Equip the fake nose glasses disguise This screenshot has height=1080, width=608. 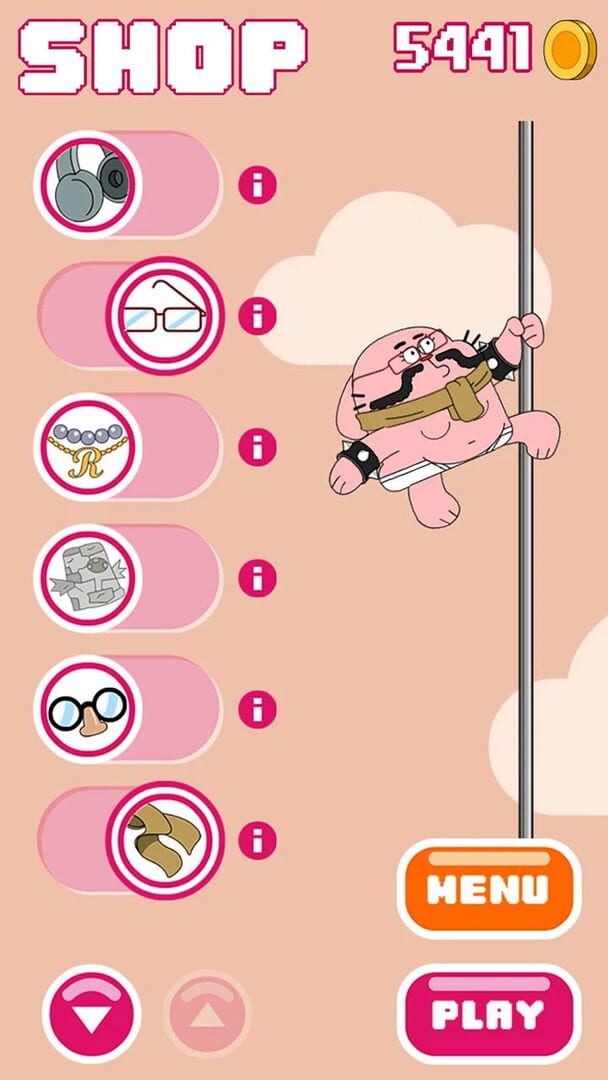tap(129, 709)
